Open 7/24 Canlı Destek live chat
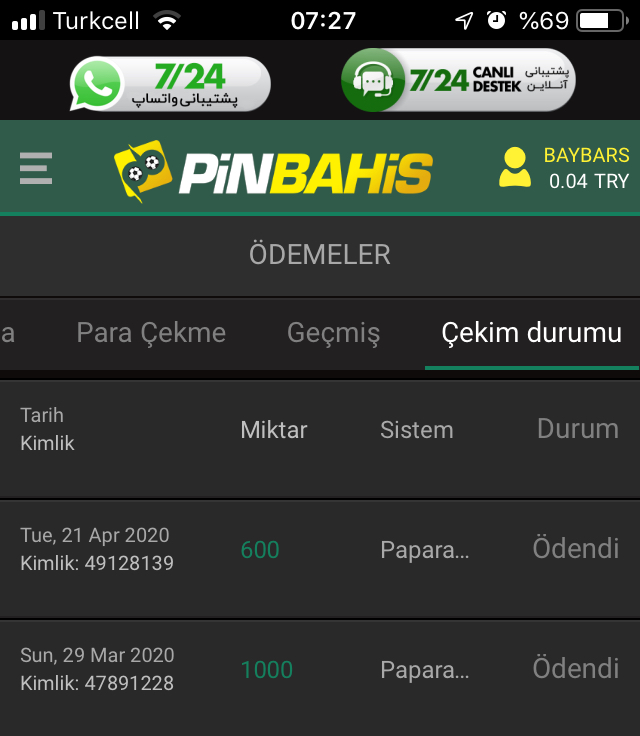This screenshot has width=640, height=736. pos(458,80)
